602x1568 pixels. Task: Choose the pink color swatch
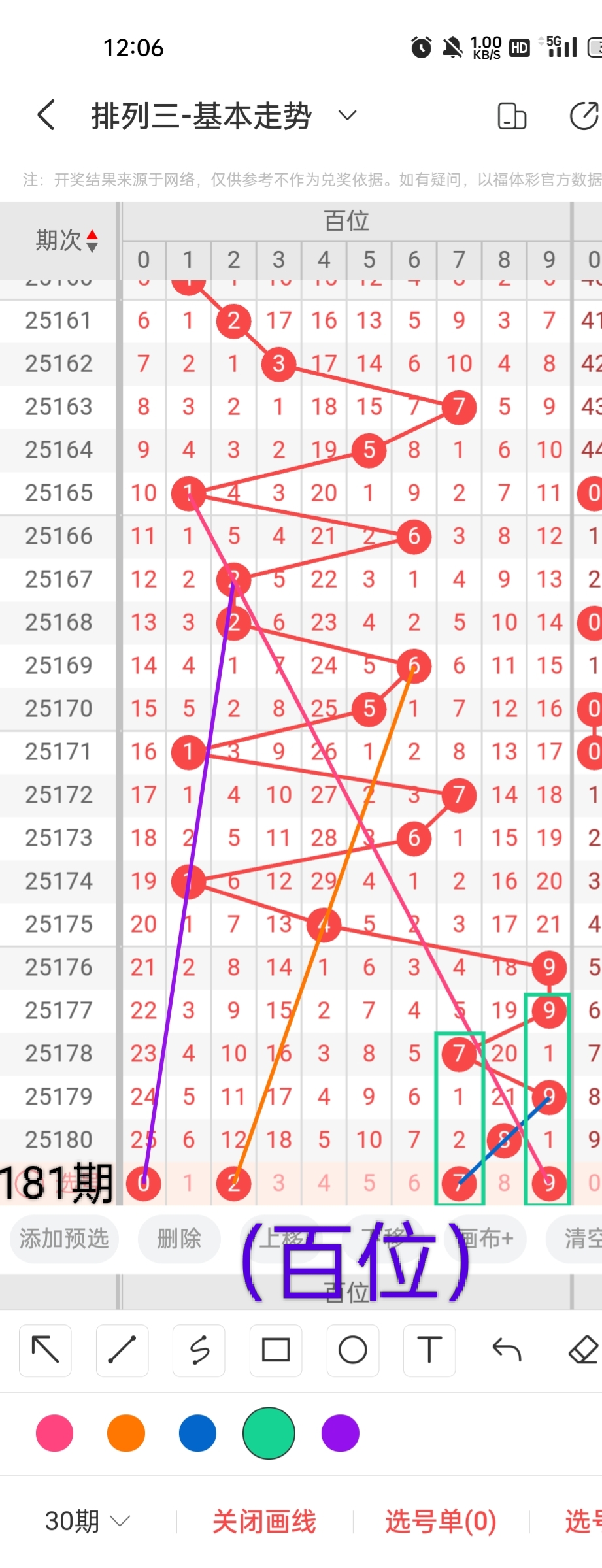55,1433
